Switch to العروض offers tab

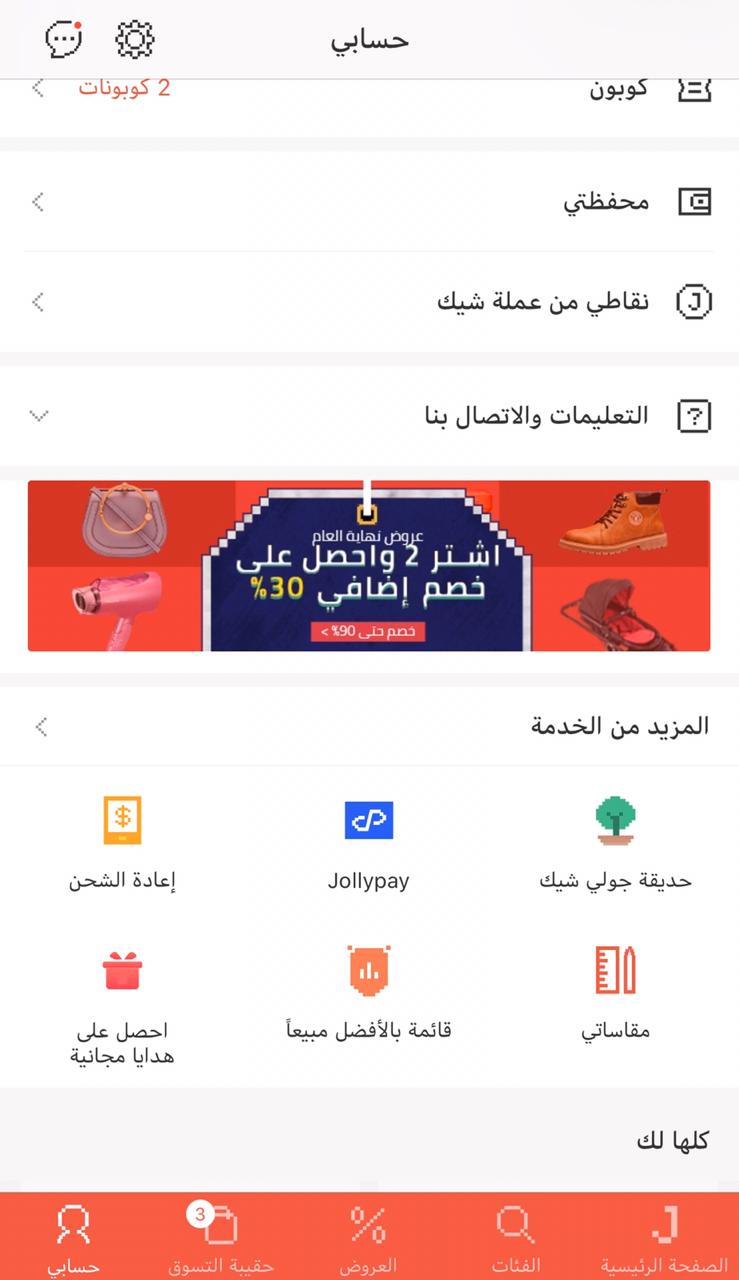[368, 1238]
